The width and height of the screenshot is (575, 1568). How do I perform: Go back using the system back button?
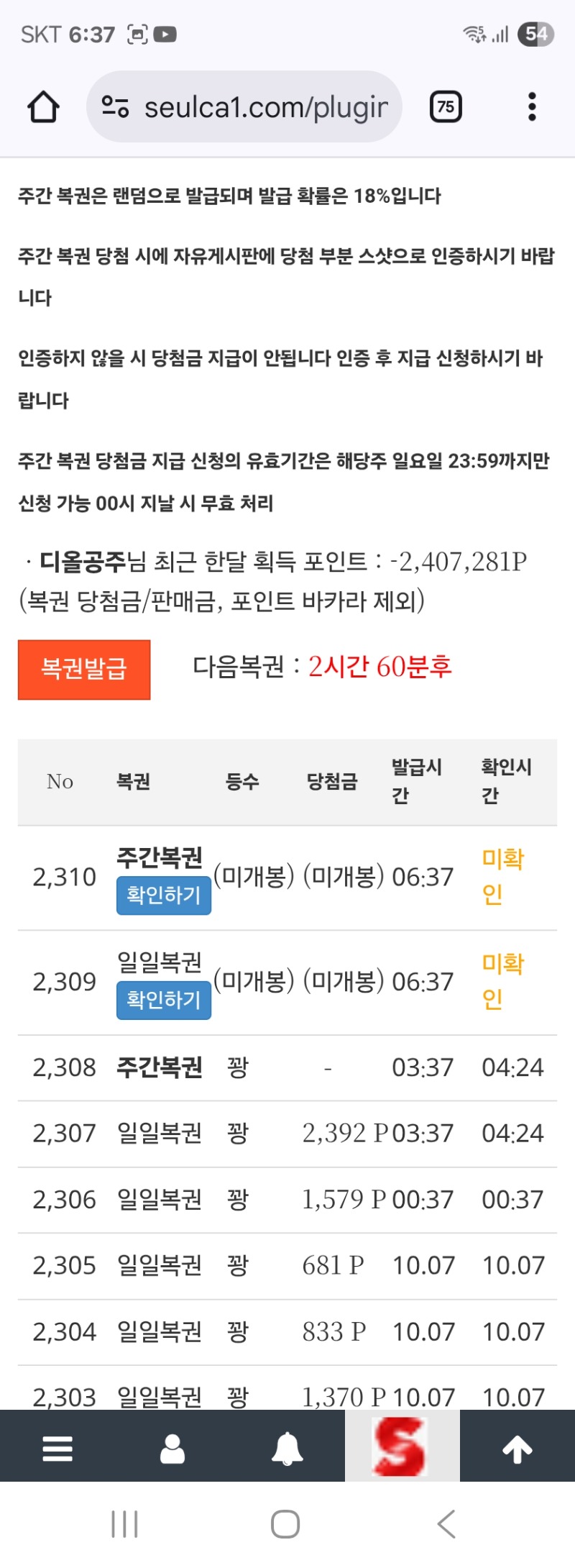coord(446,1523)
